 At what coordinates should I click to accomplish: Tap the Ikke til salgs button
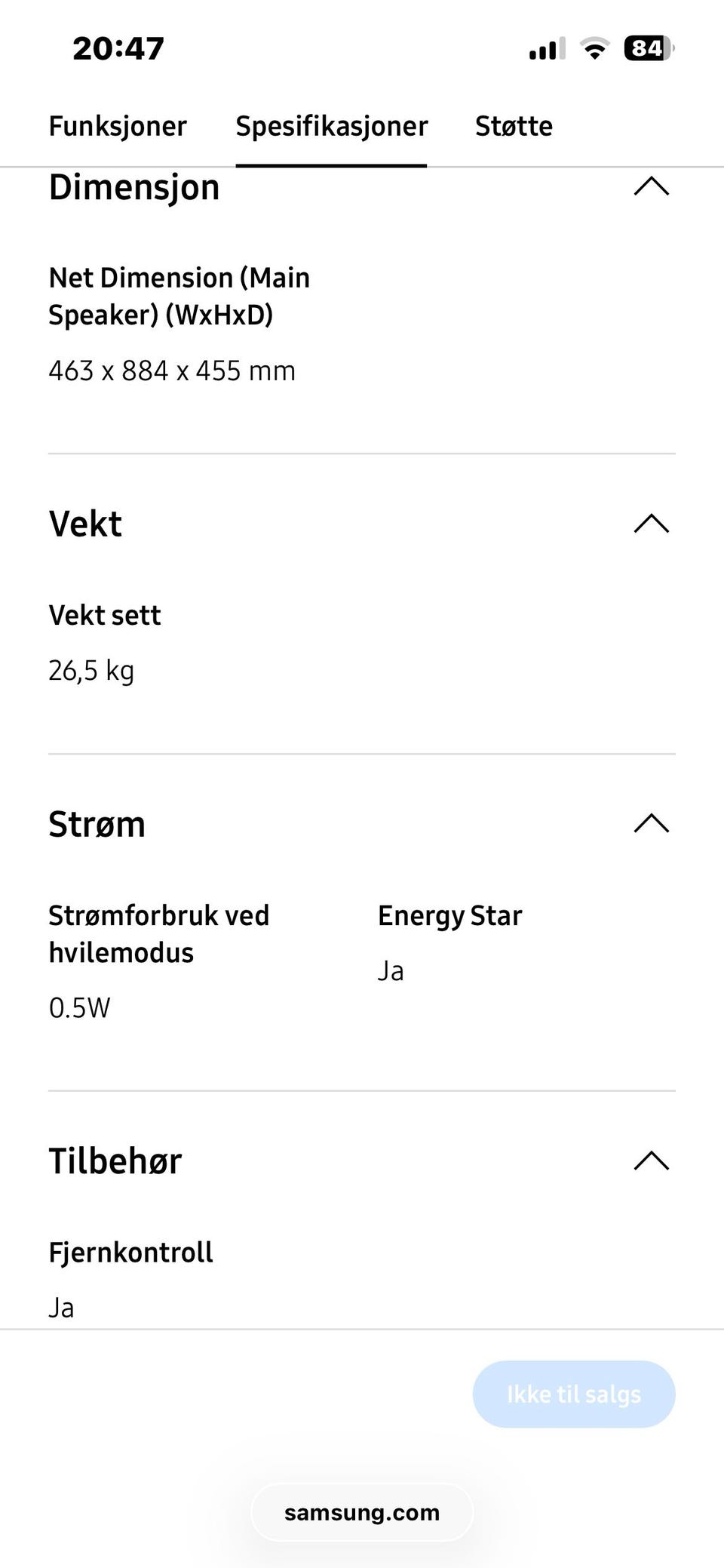point(573,1394)
